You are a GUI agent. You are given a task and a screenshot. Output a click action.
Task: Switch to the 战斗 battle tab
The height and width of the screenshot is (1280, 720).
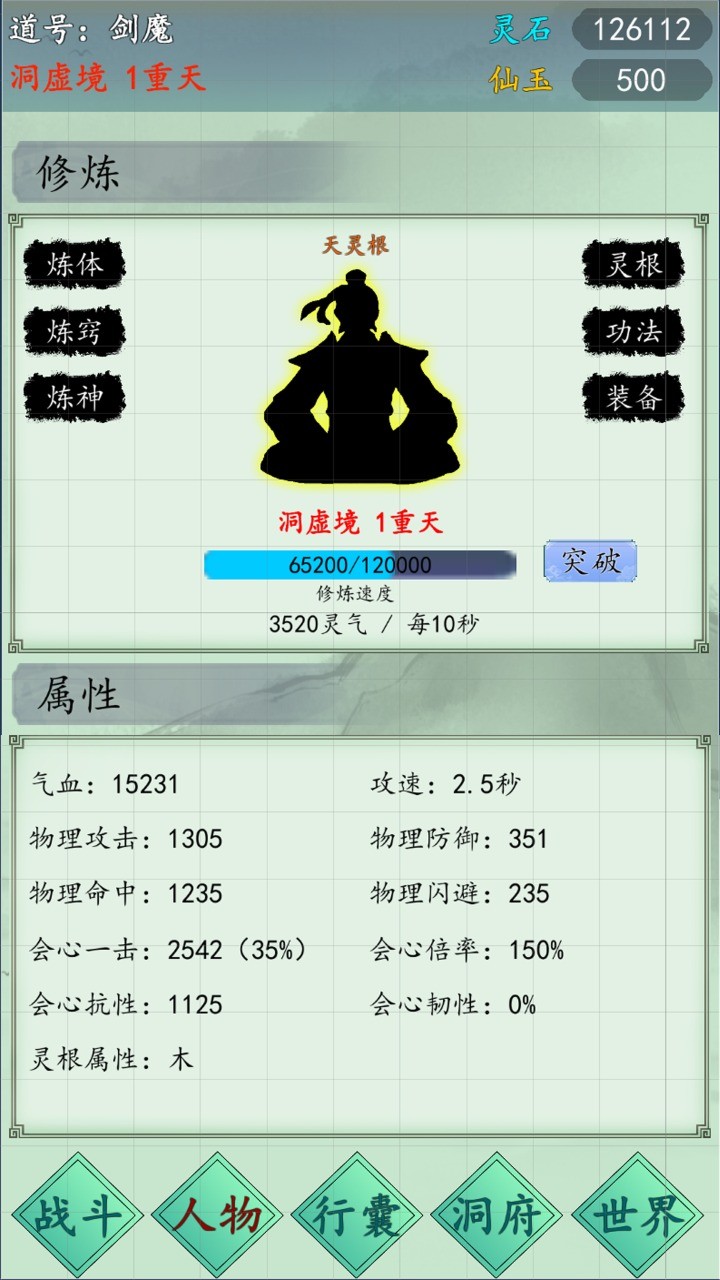coord(78,1216)
